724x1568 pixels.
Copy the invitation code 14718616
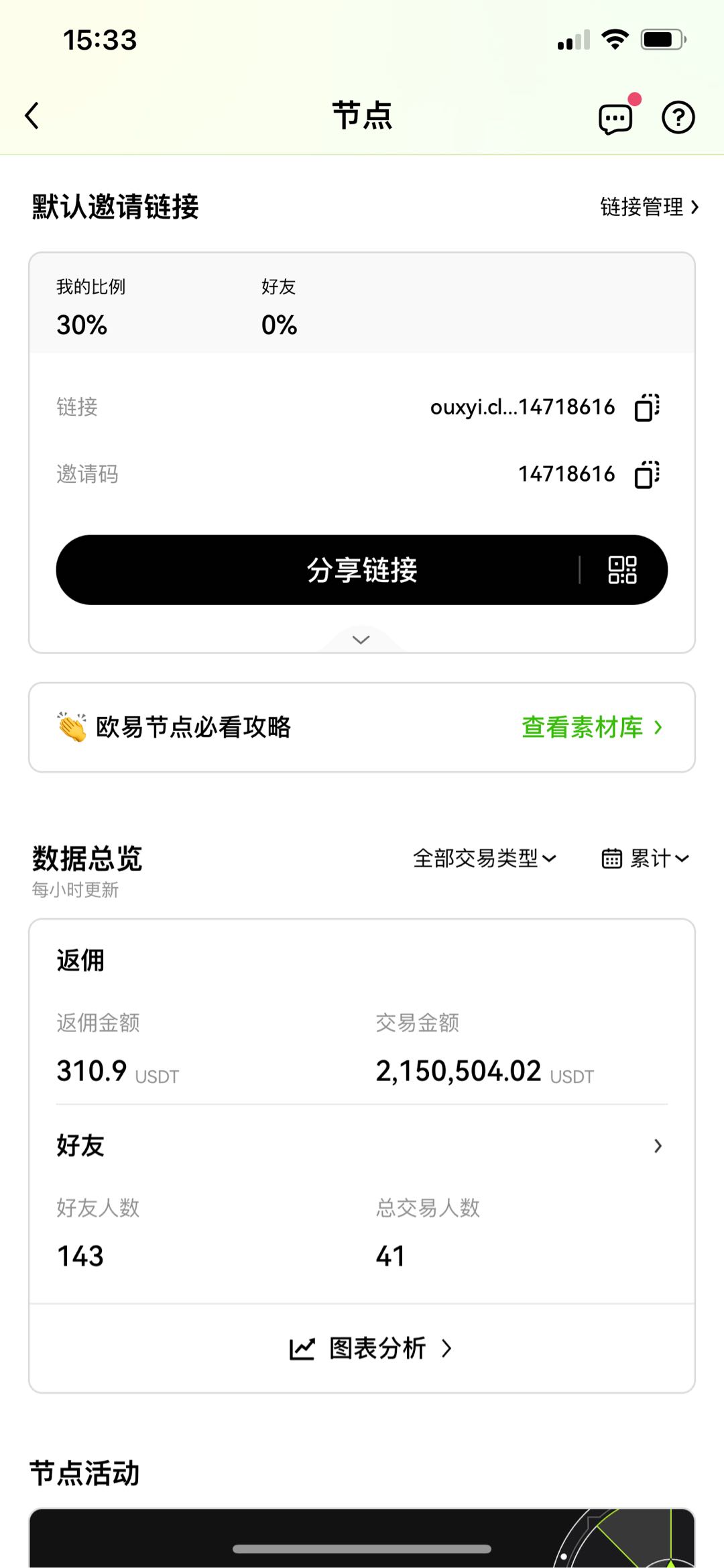647,474
